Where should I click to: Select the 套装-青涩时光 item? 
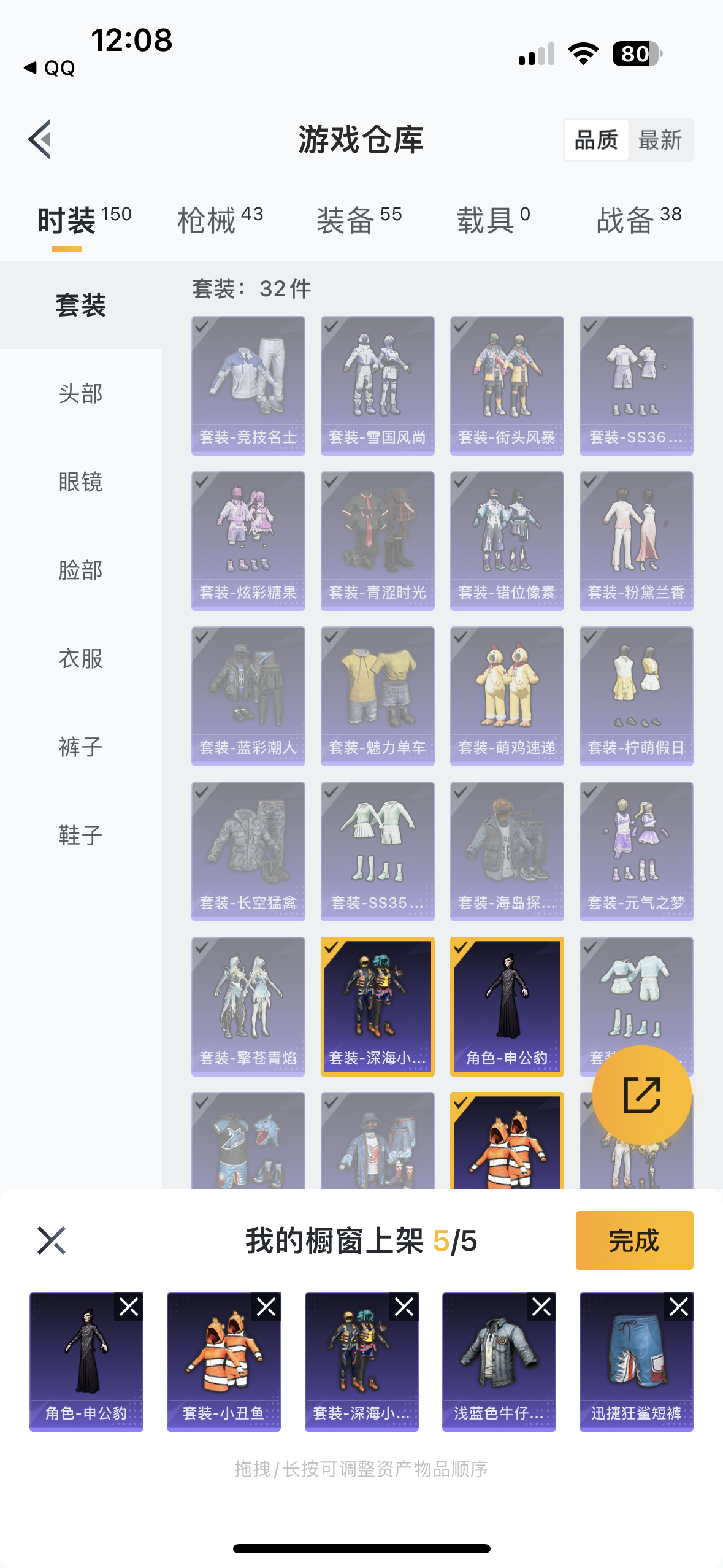(378, 541)
